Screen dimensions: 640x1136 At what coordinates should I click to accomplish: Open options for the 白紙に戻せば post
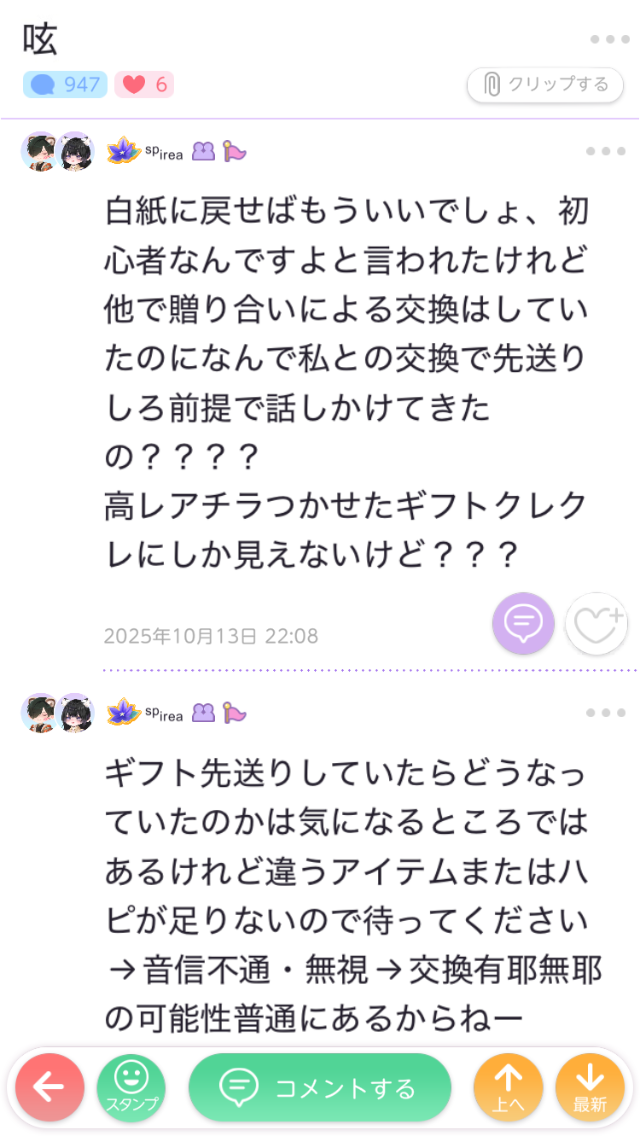coord(605,151)
